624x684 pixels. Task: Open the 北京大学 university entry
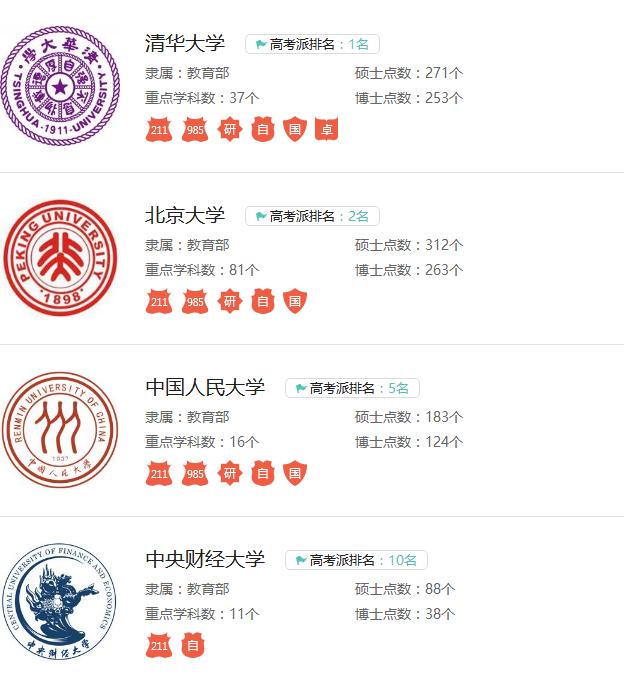click(184, 215)
